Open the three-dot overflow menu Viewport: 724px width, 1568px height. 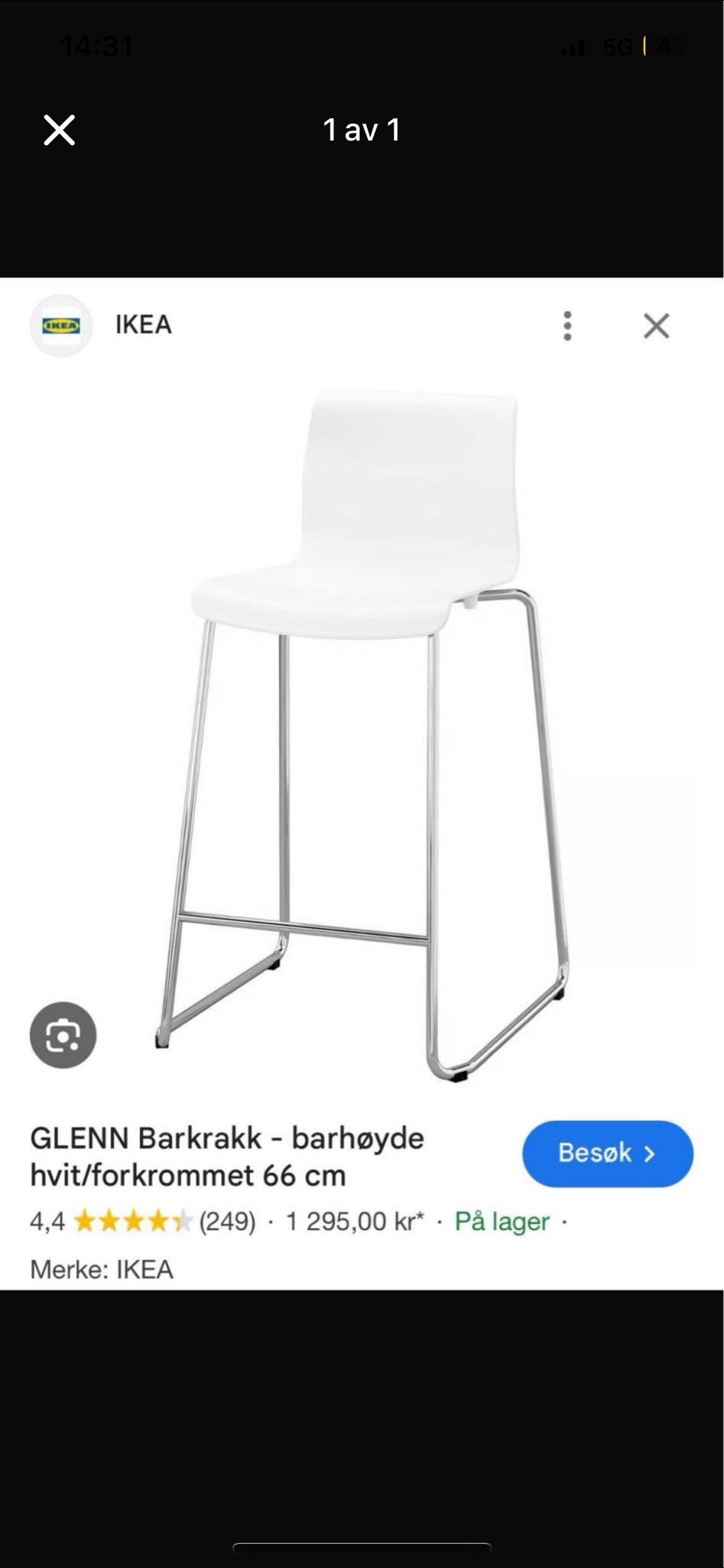click(567, 325)
